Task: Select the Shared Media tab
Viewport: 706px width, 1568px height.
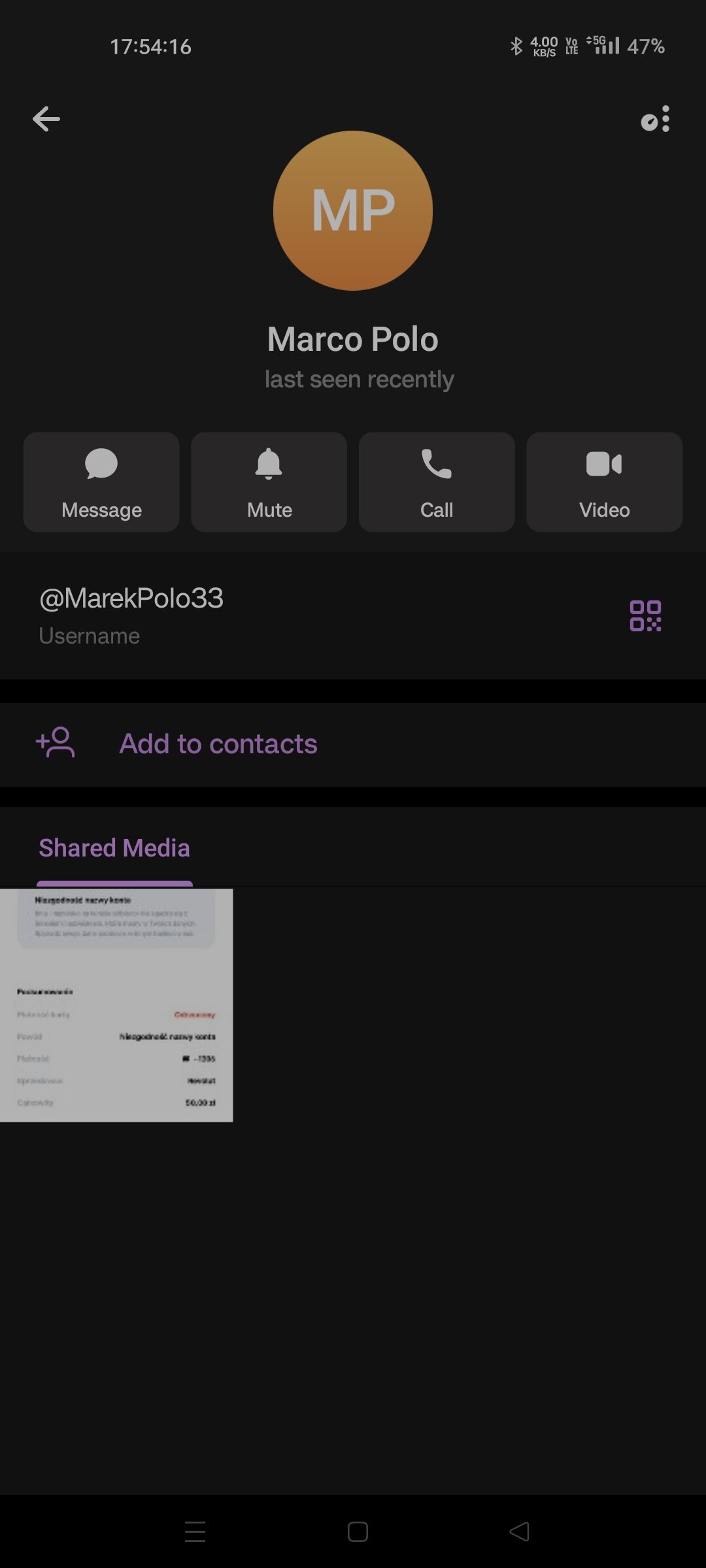Action: click(x=114, y=848)
